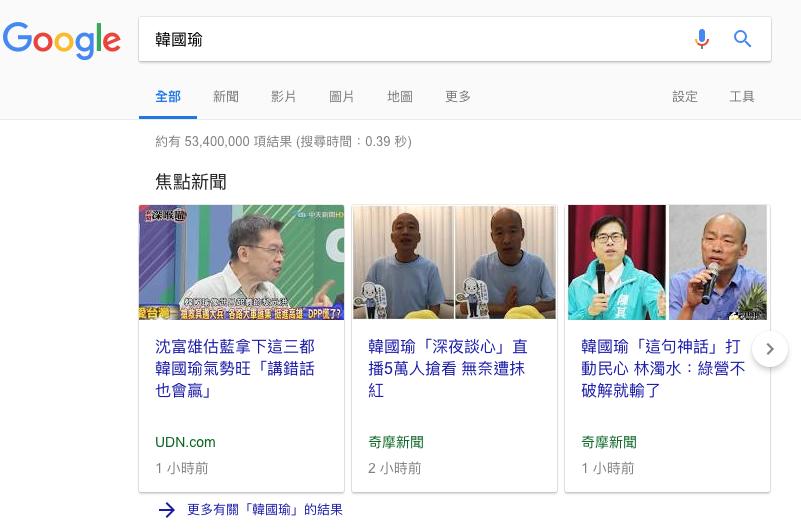The width and height of the screenshot is (801, 532).
Task: Open the 設定 settings menu
Action: [685, 97]
